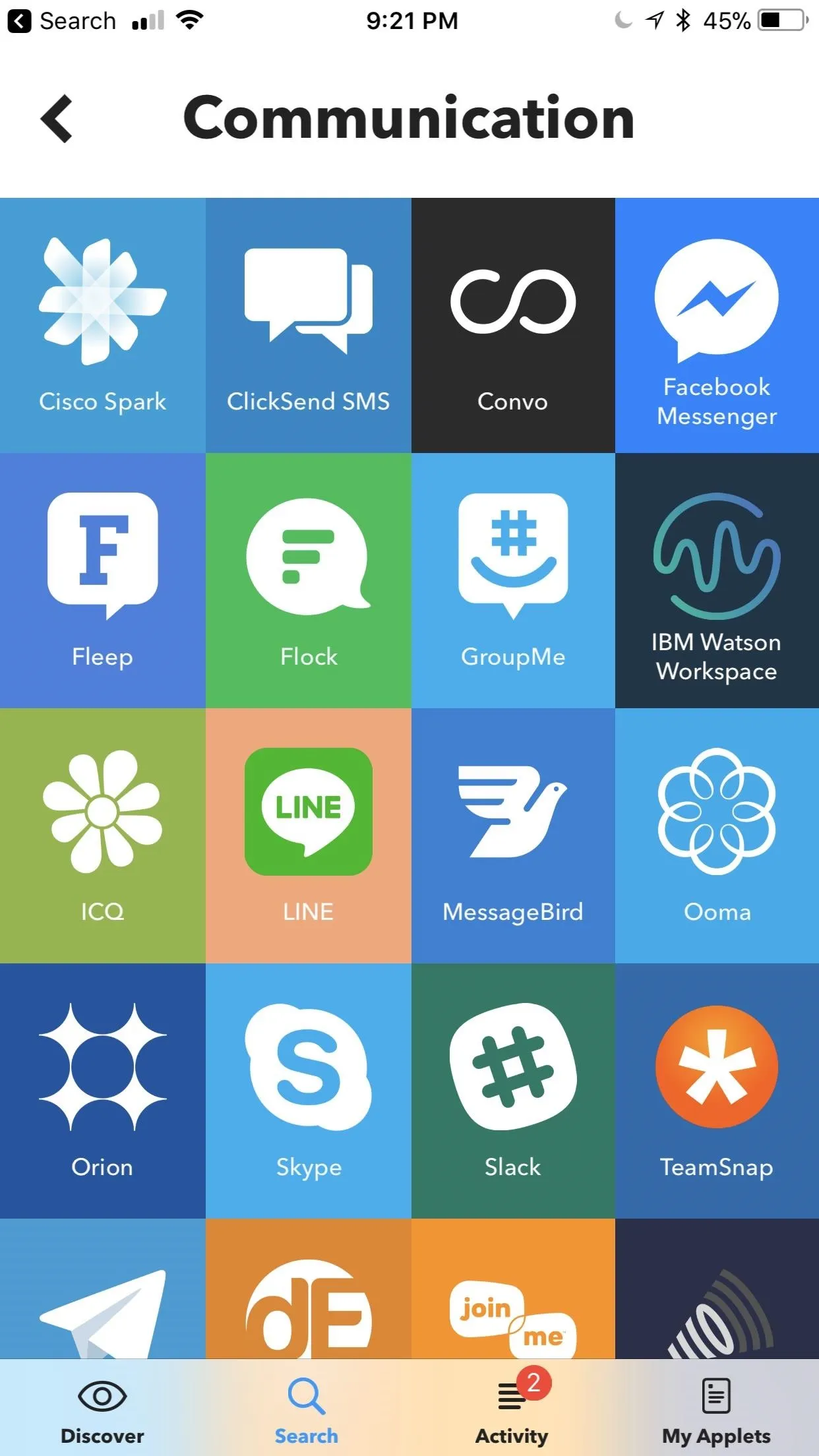Select the Orion service

click(x=103, y=1091)
